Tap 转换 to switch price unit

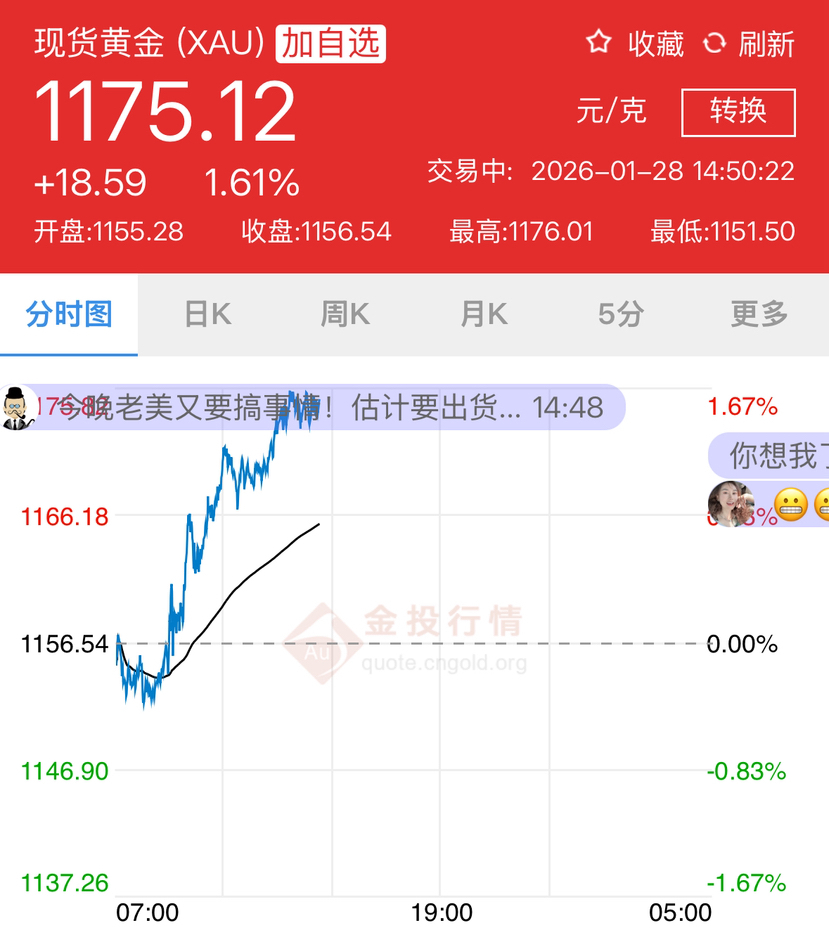pos(738,112)
